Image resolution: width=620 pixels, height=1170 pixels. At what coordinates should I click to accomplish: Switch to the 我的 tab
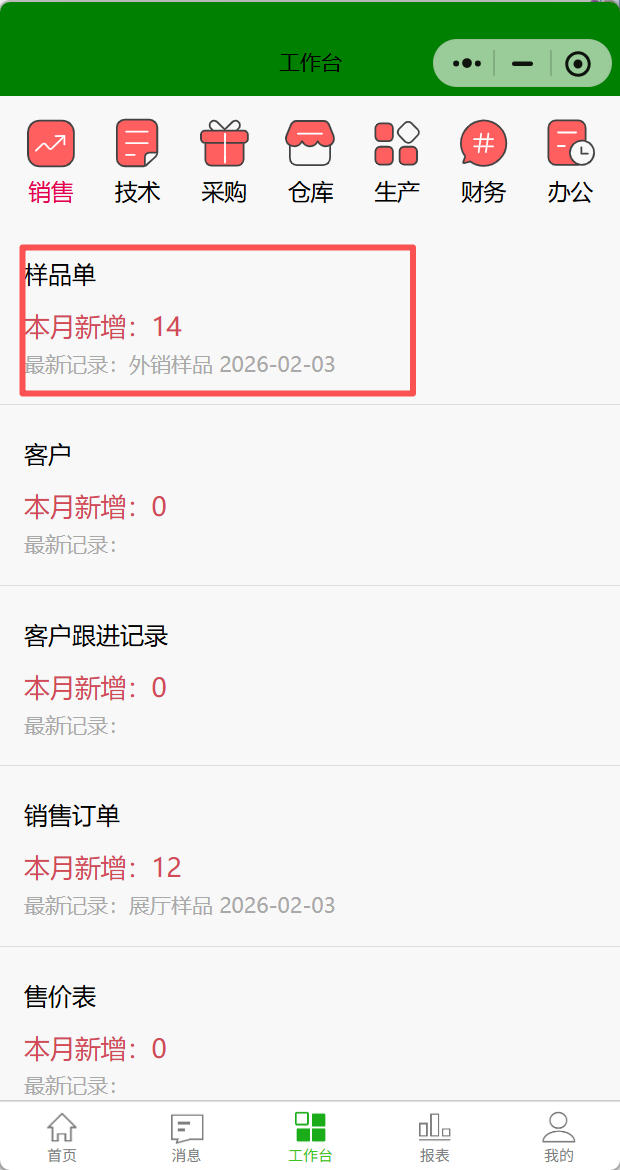pyautogui.click(x=558, y=1137)
